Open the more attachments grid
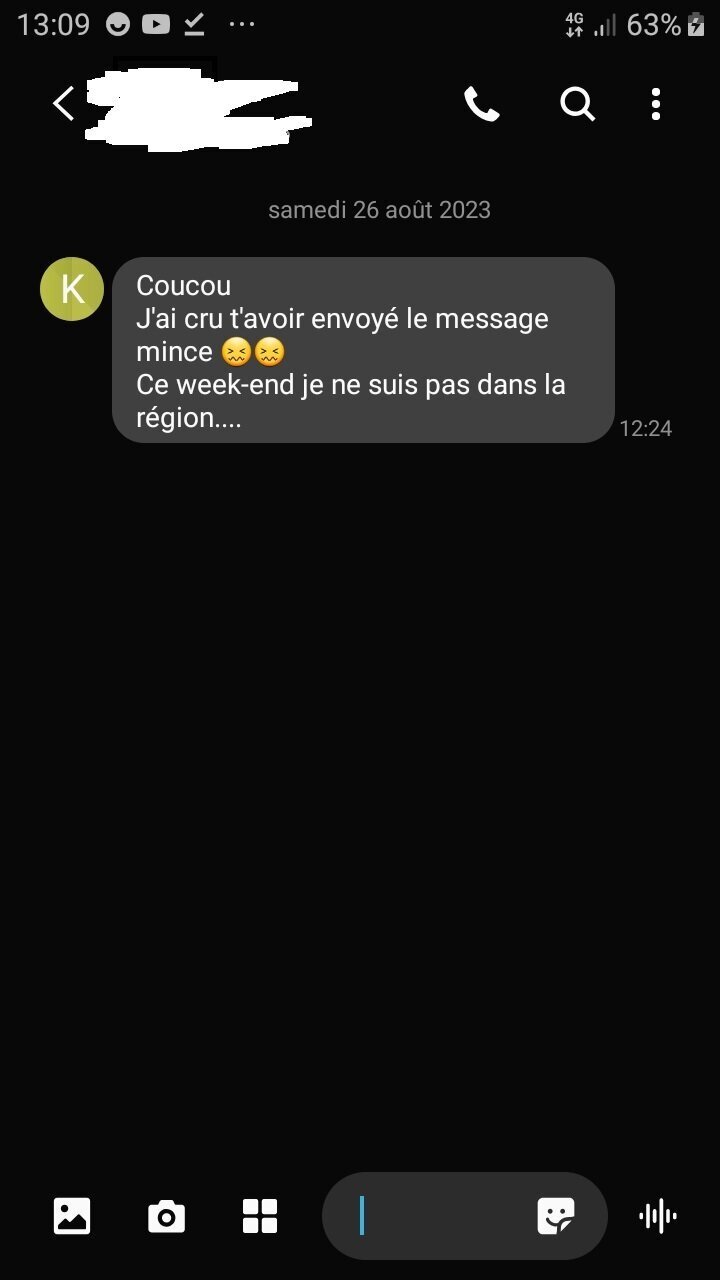Viewport: 720px width, 1280px height. 260,1216
